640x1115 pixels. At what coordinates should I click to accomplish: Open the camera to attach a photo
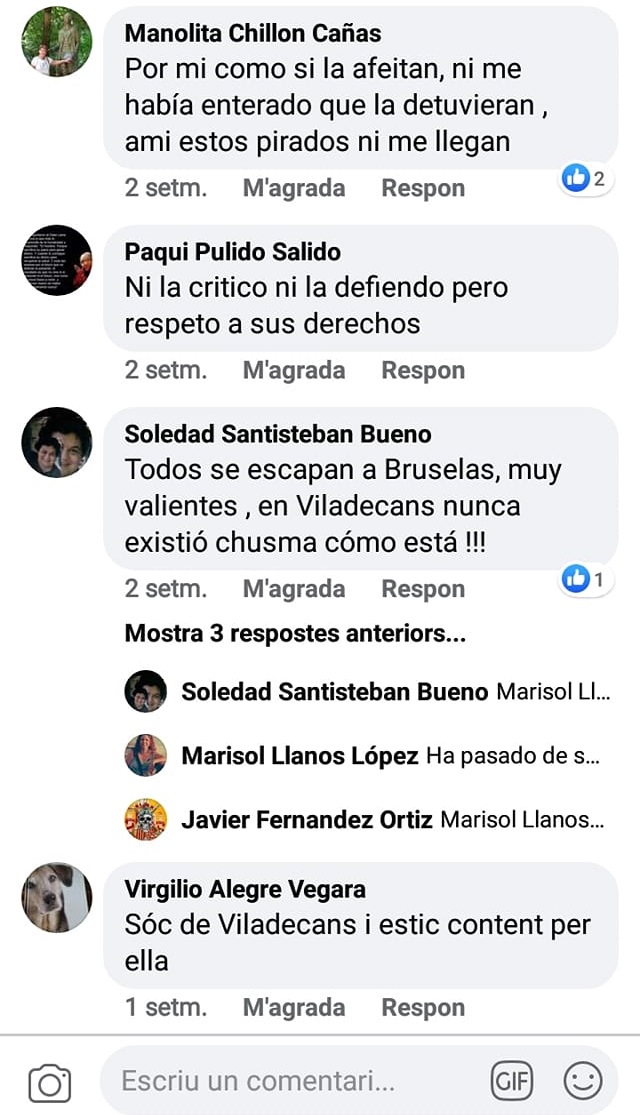coord(49,1083)
